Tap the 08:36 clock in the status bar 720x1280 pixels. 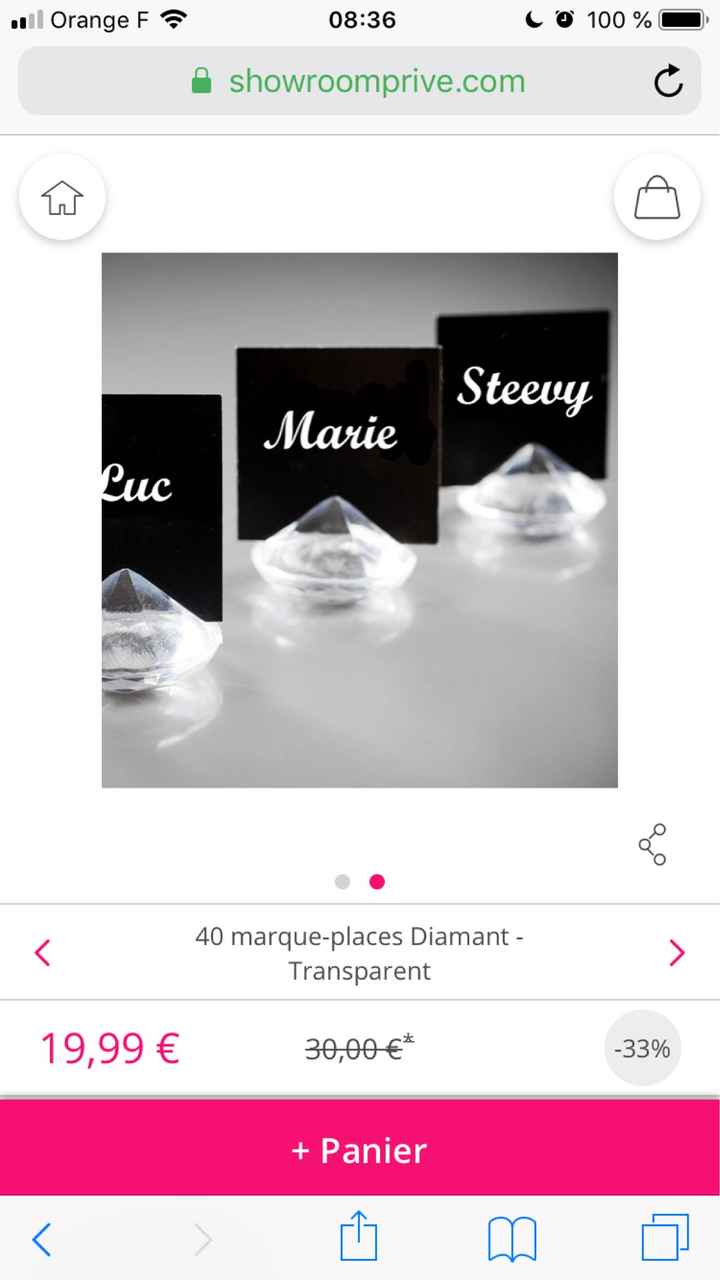click(360, 18)
